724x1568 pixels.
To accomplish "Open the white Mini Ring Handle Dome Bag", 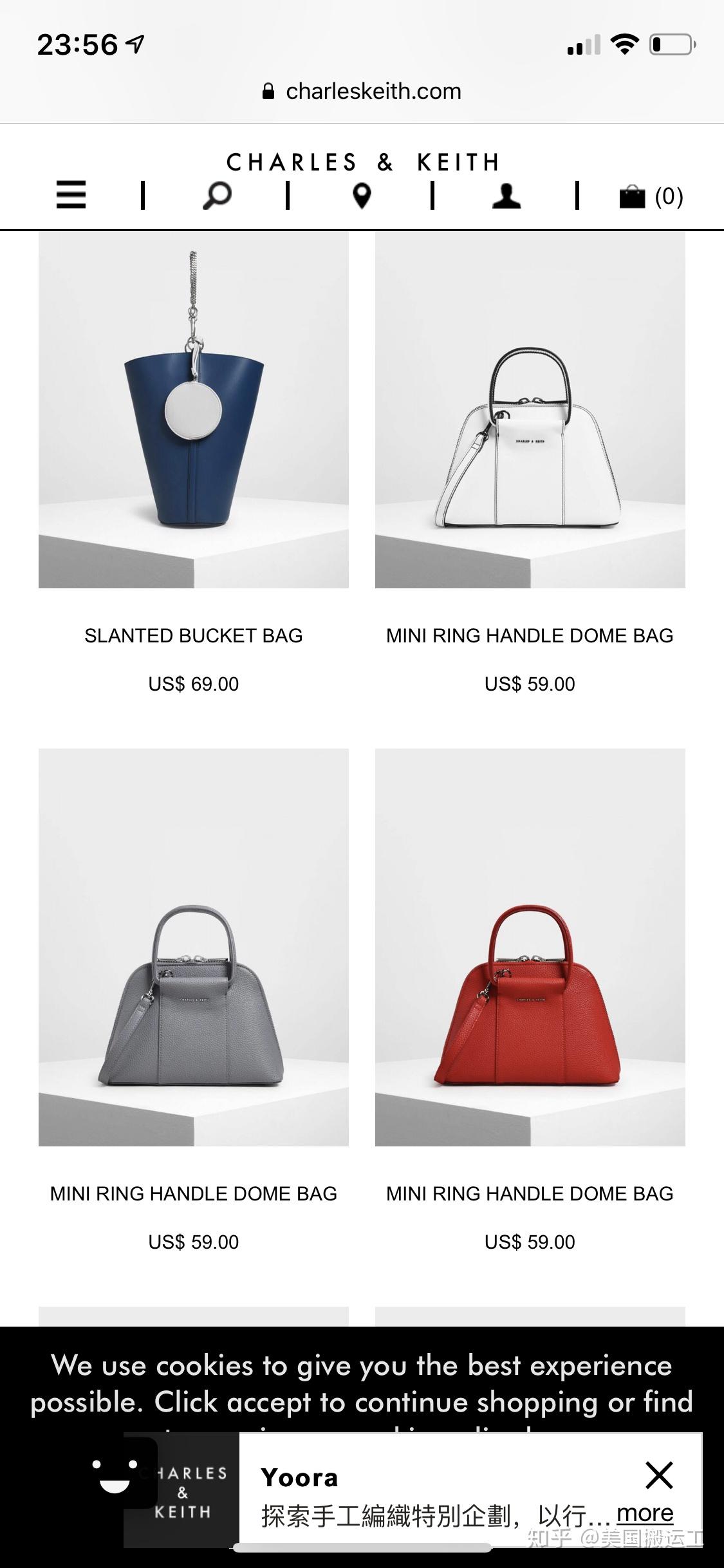I will tap(530, 410).
